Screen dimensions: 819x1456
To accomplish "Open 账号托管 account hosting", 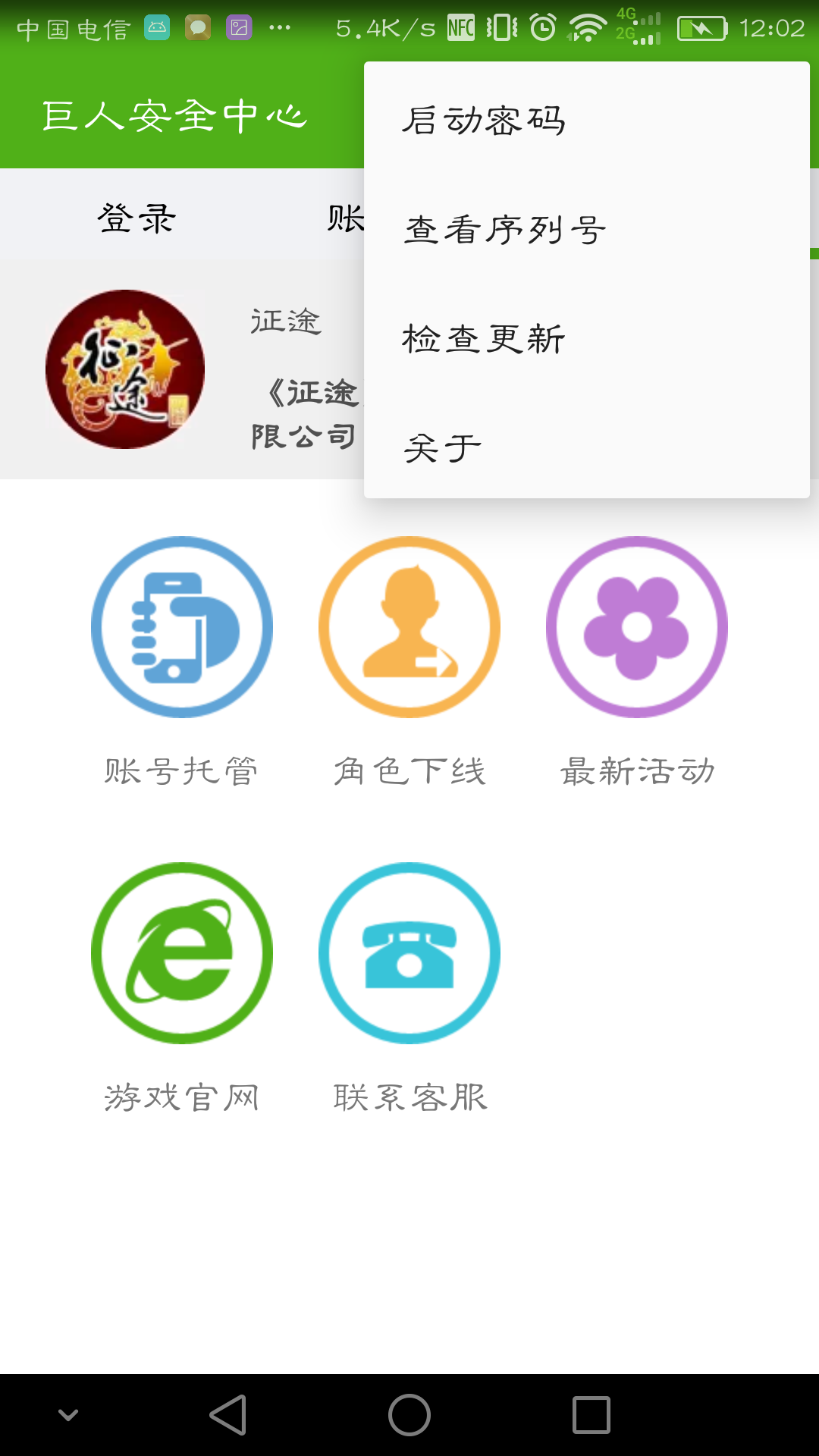I will [182, 627].
